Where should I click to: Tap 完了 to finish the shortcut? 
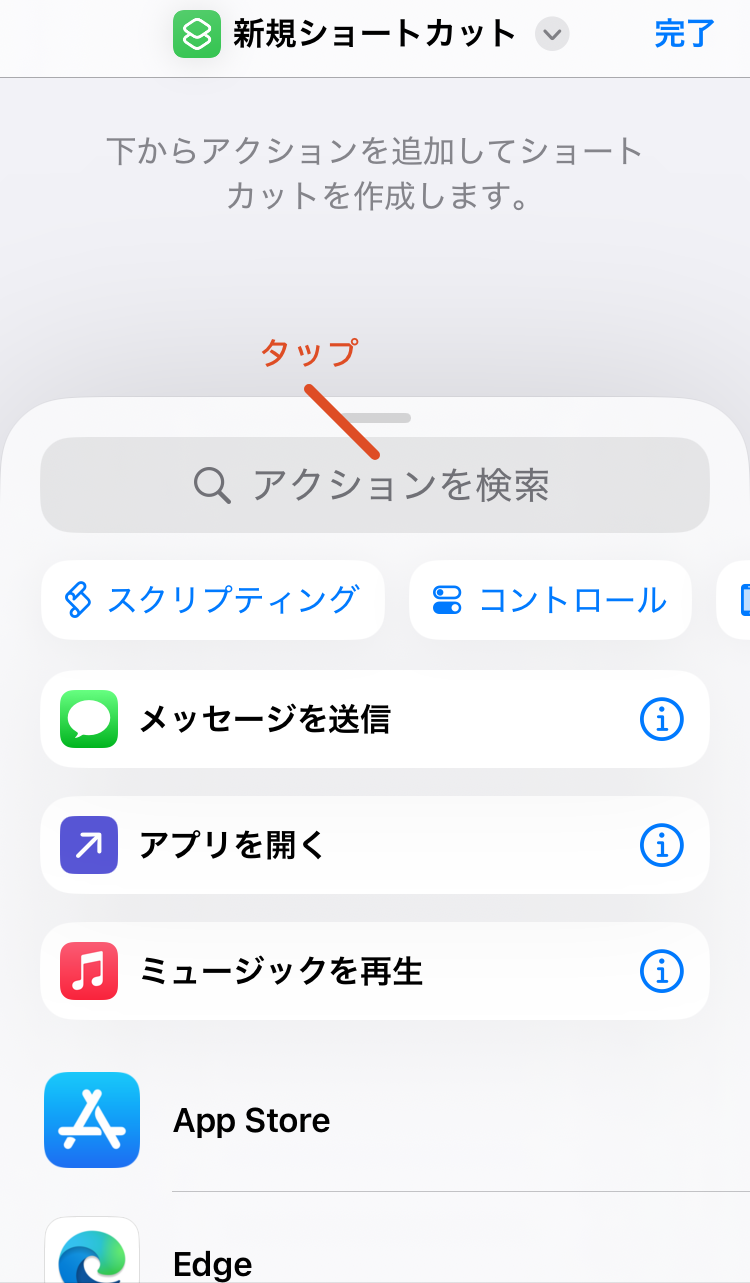point(683,33)
